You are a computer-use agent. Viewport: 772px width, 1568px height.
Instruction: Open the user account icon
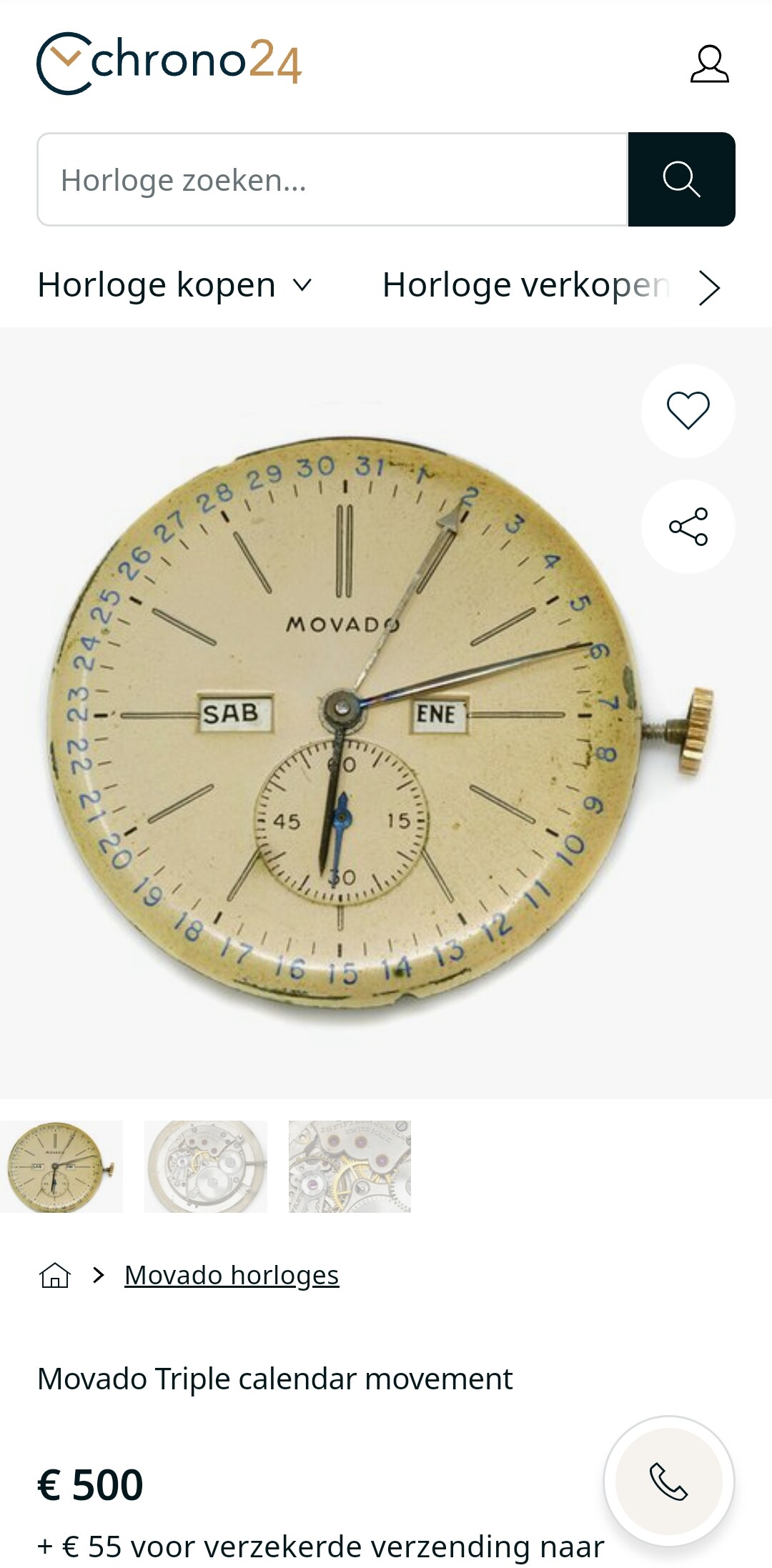pos(709,64)
